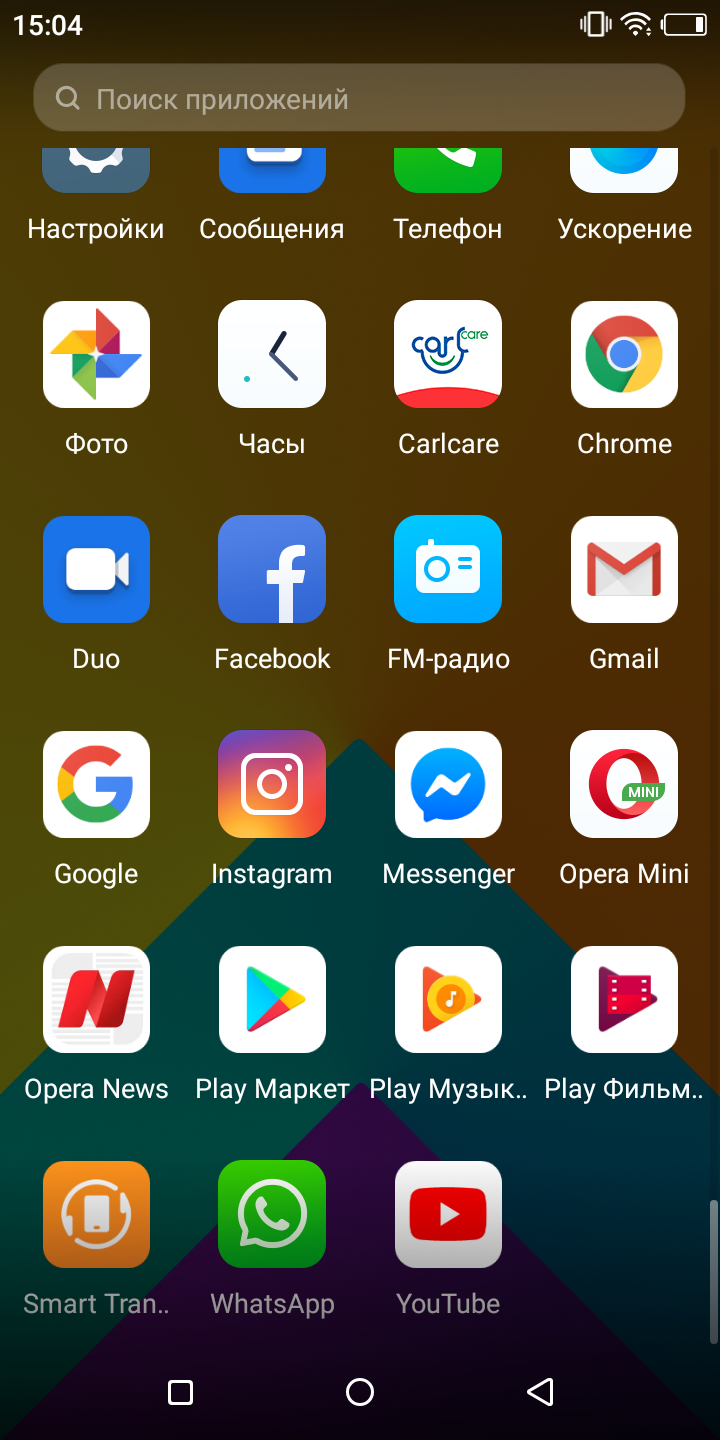
Task: Open Play Фильмы app
Action: (x=624, y=999)
